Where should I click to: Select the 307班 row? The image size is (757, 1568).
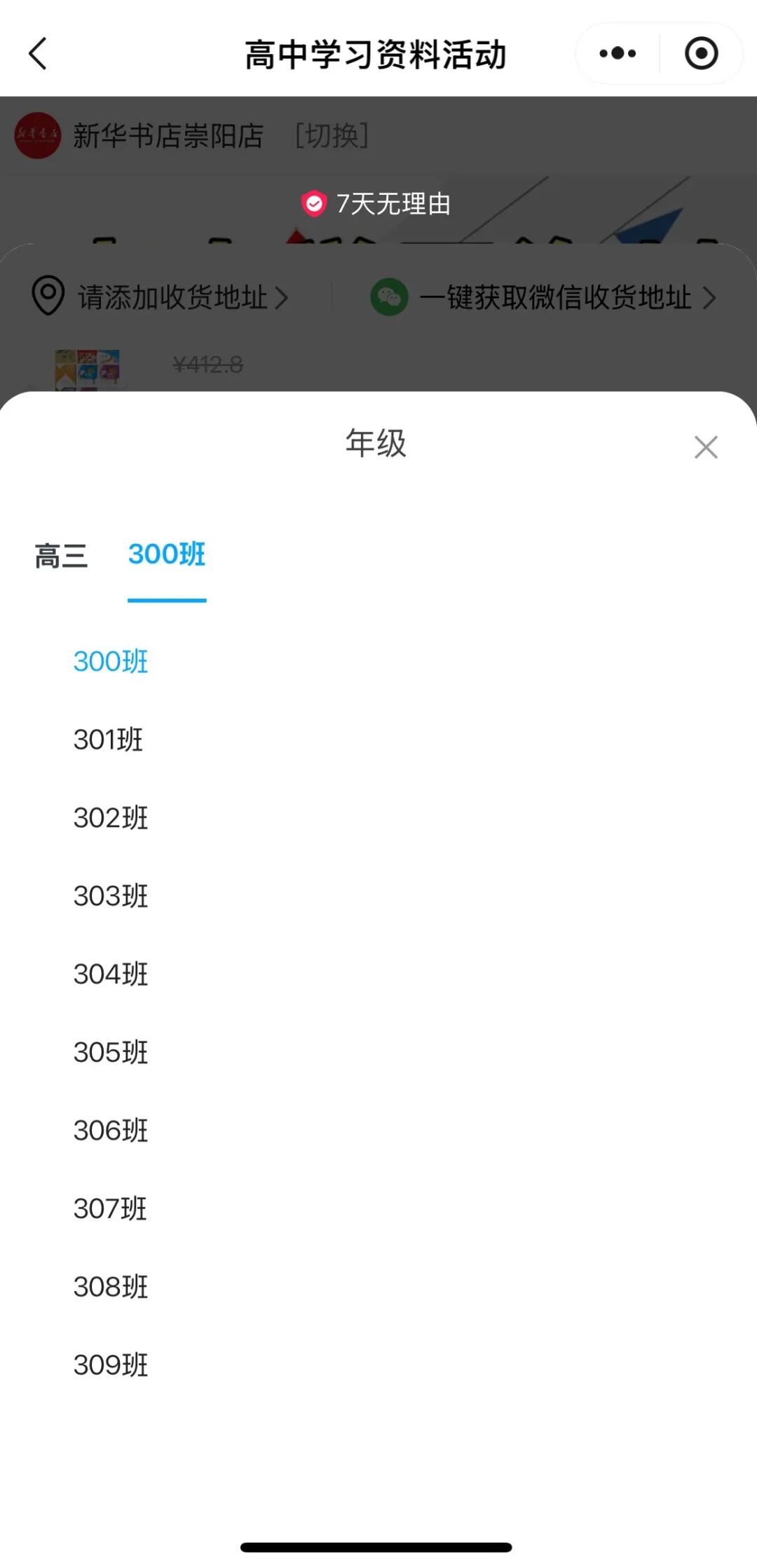[110, 1208]
